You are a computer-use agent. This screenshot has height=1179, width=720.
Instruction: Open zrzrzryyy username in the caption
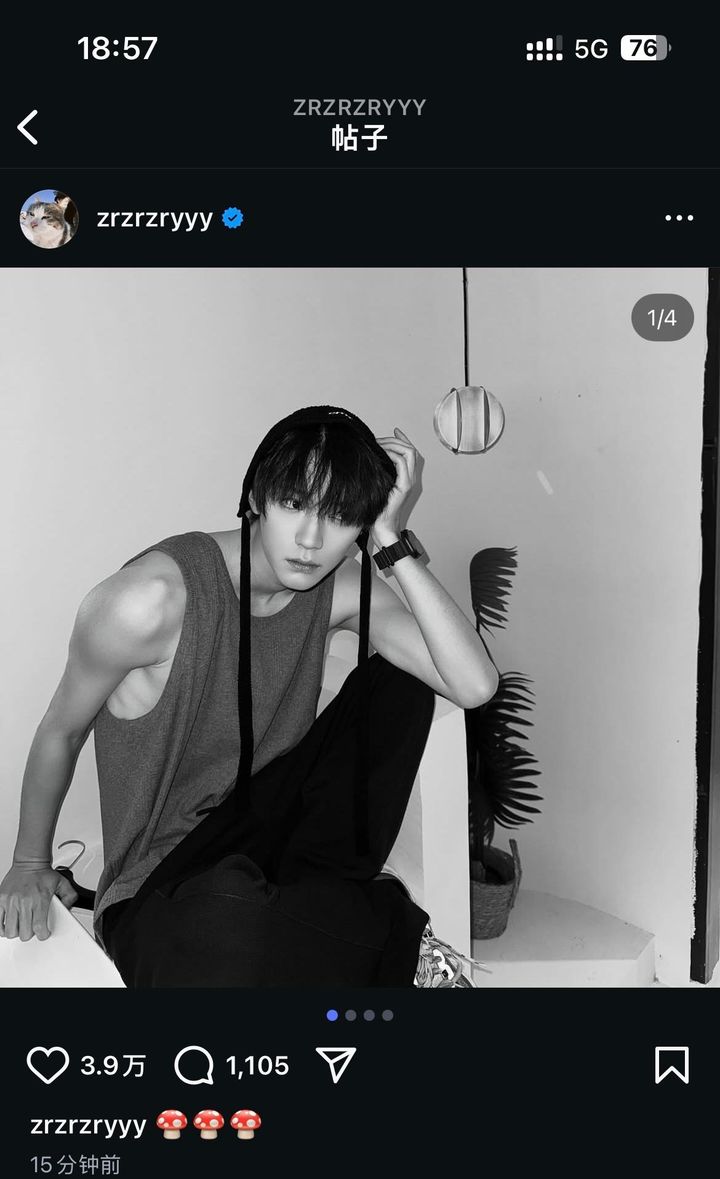[88, 1124]
